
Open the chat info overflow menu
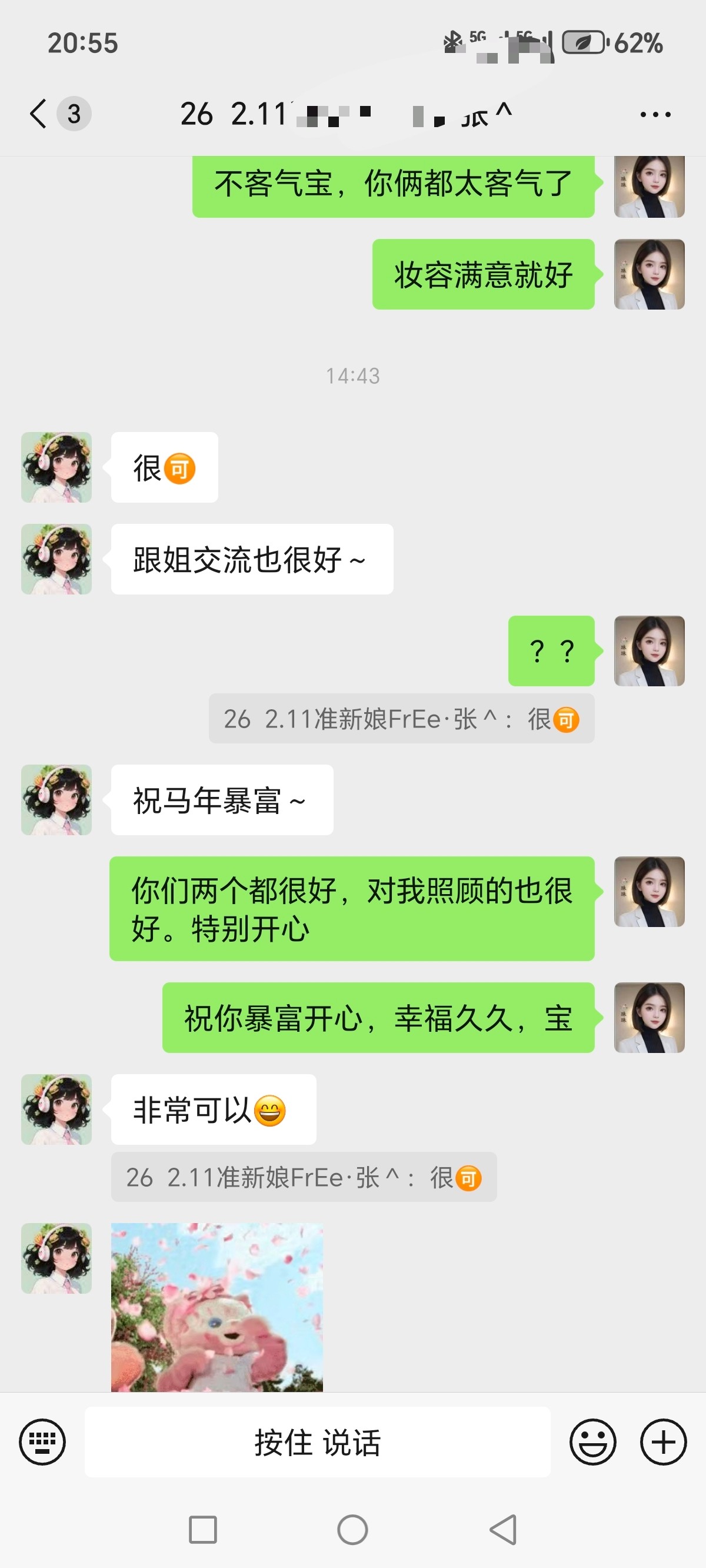655,114
